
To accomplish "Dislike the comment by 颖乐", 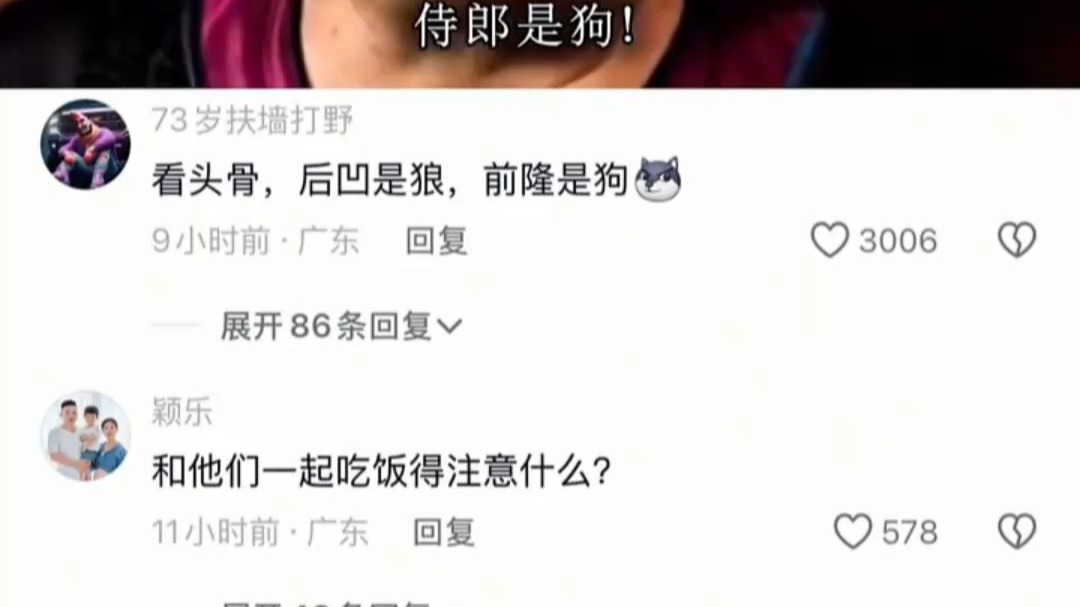I will [x=1016, y=532].
